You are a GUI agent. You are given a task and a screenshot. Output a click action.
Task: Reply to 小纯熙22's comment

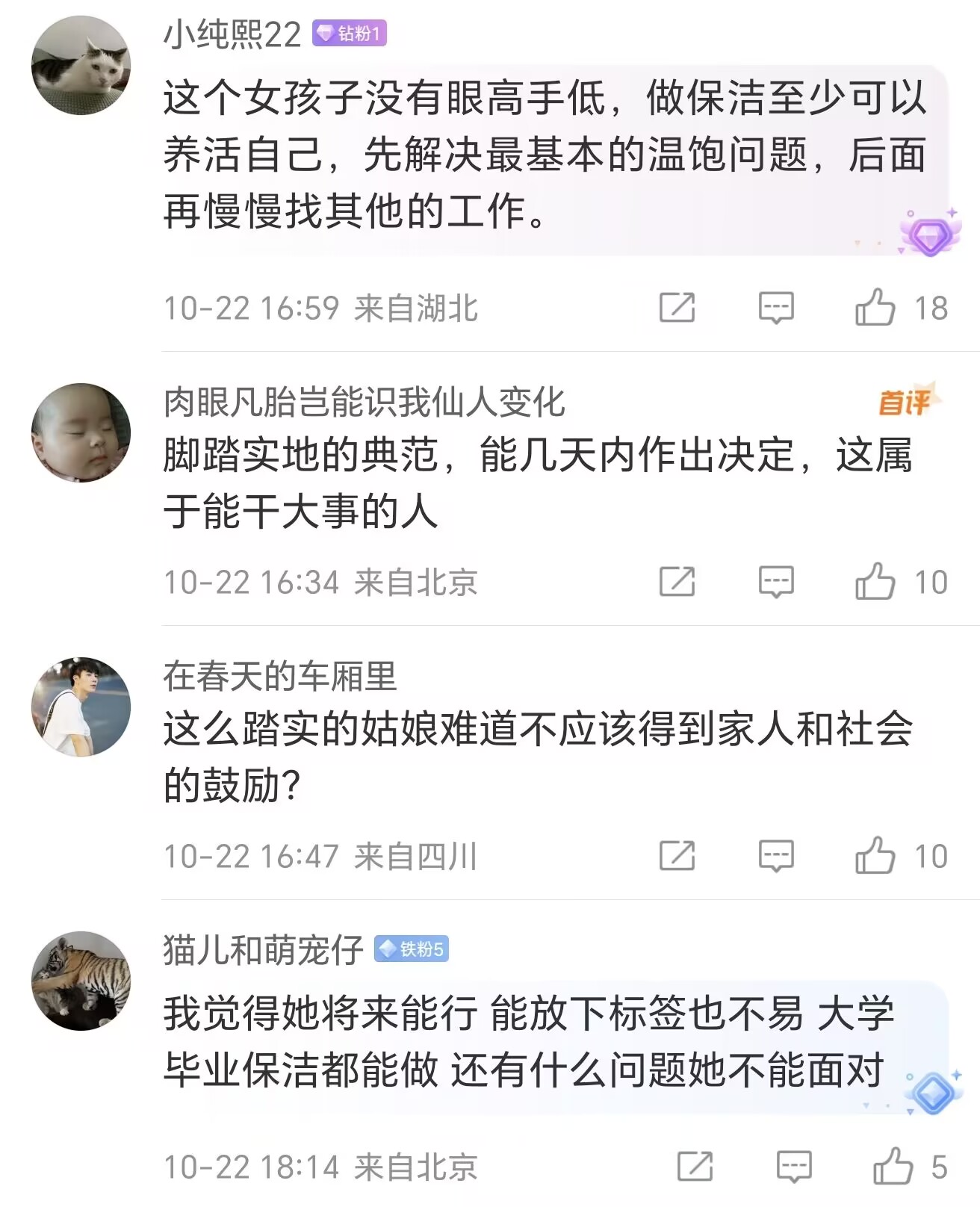[776, 308]
